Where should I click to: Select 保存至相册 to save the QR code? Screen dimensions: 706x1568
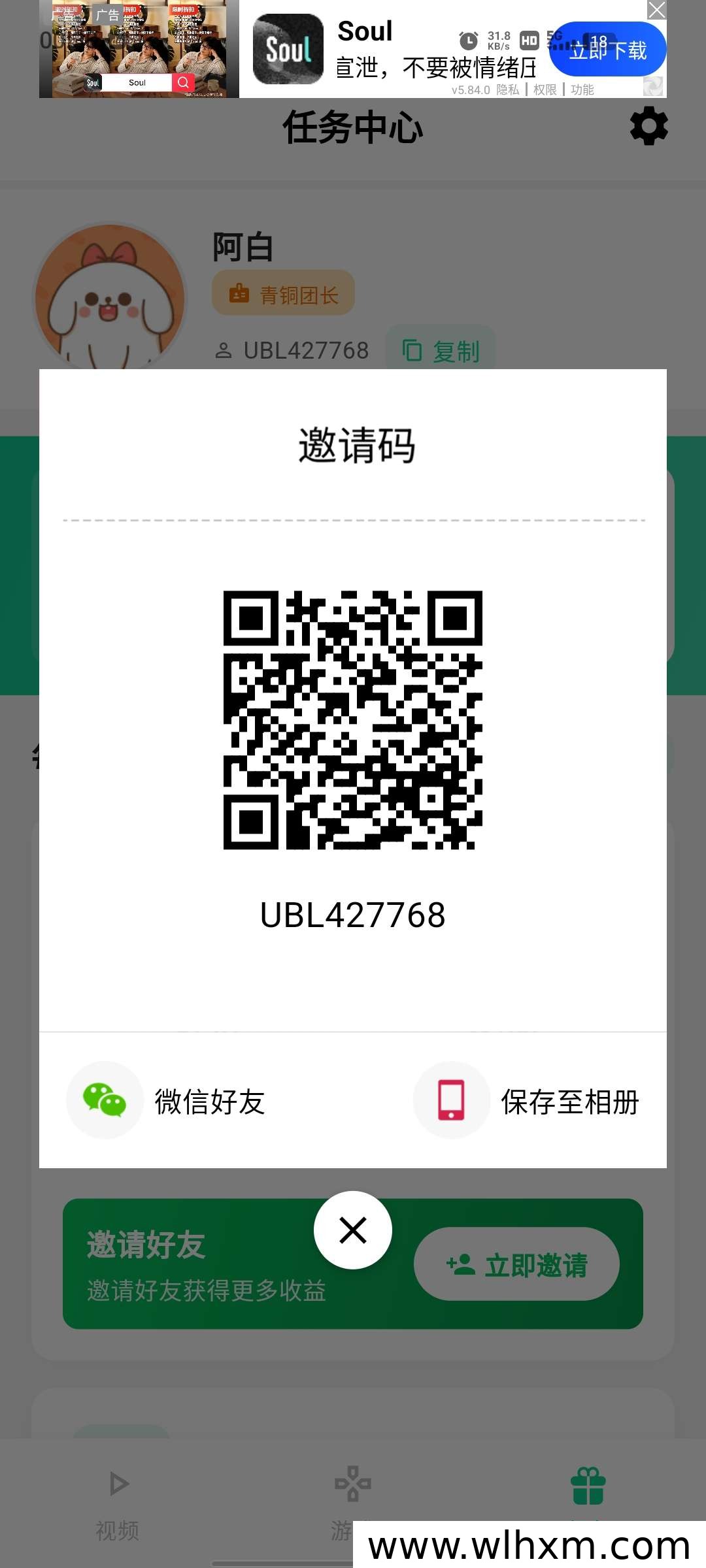coord(526,1101)
